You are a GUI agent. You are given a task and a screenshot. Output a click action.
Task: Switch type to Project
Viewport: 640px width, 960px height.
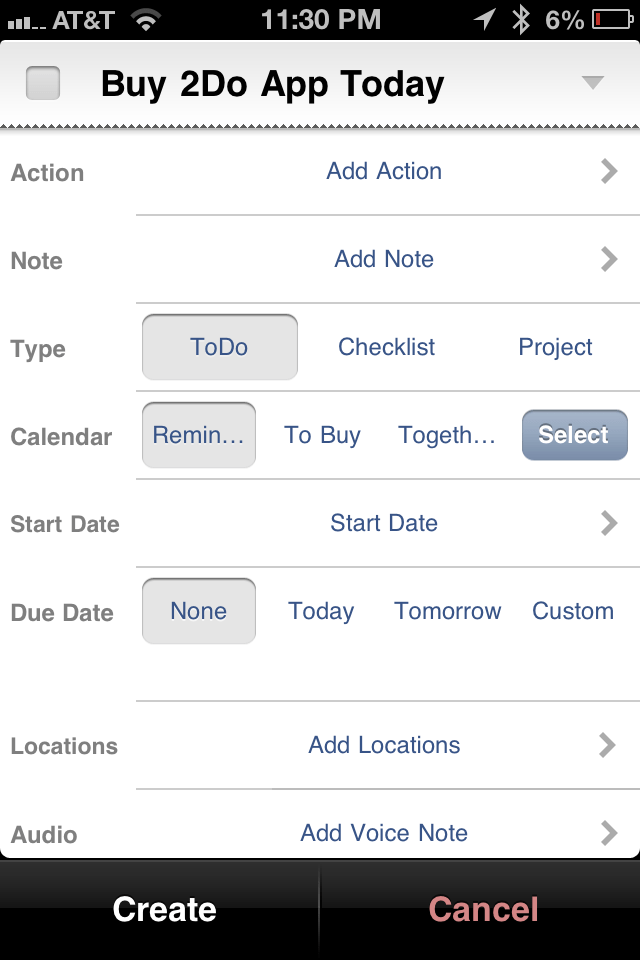[555, 348]
